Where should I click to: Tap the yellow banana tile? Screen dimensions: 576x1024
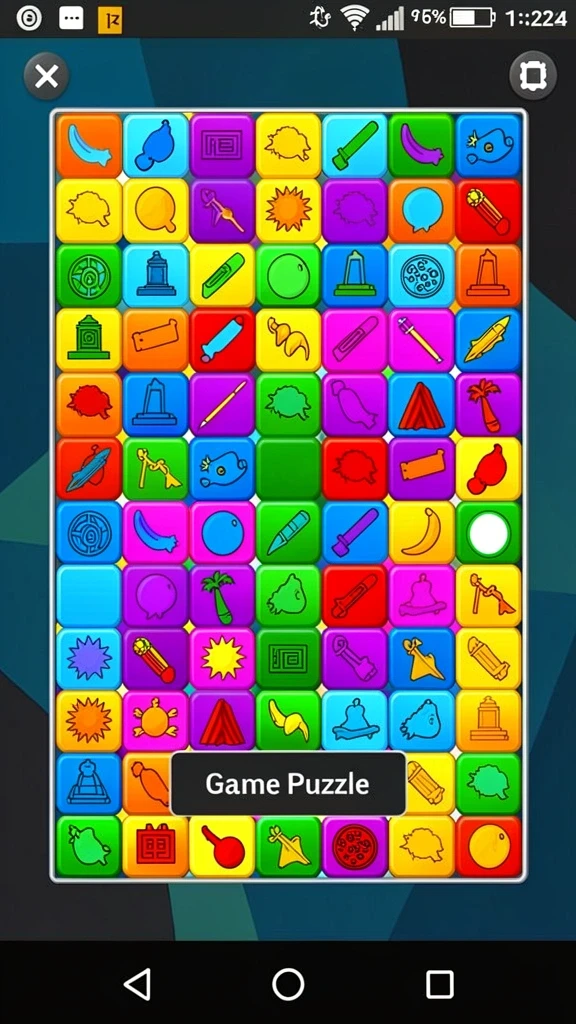click(x=421, y=533)
